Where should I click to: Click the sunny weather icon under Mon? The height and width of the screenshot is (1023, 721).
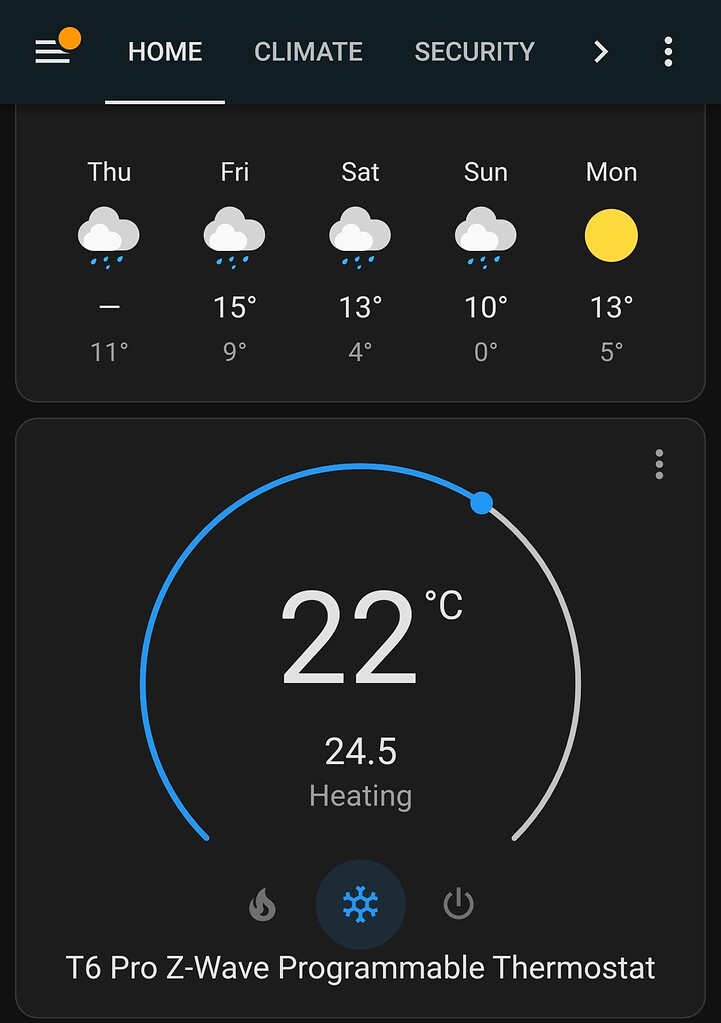tap(611, 235)
